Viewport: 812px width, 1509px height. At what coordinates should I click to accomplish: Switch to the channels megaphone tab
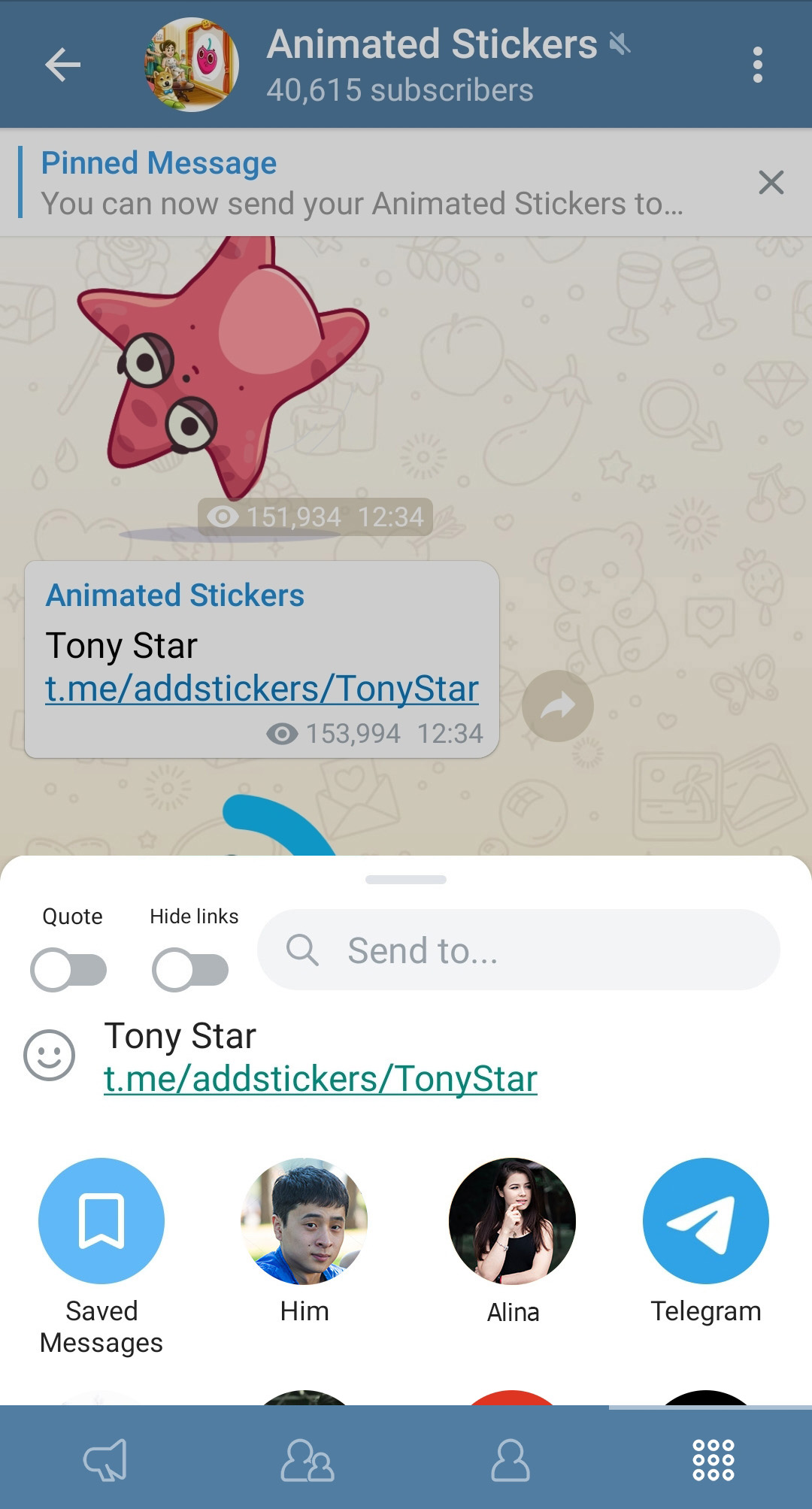(x=105, y=1460)
